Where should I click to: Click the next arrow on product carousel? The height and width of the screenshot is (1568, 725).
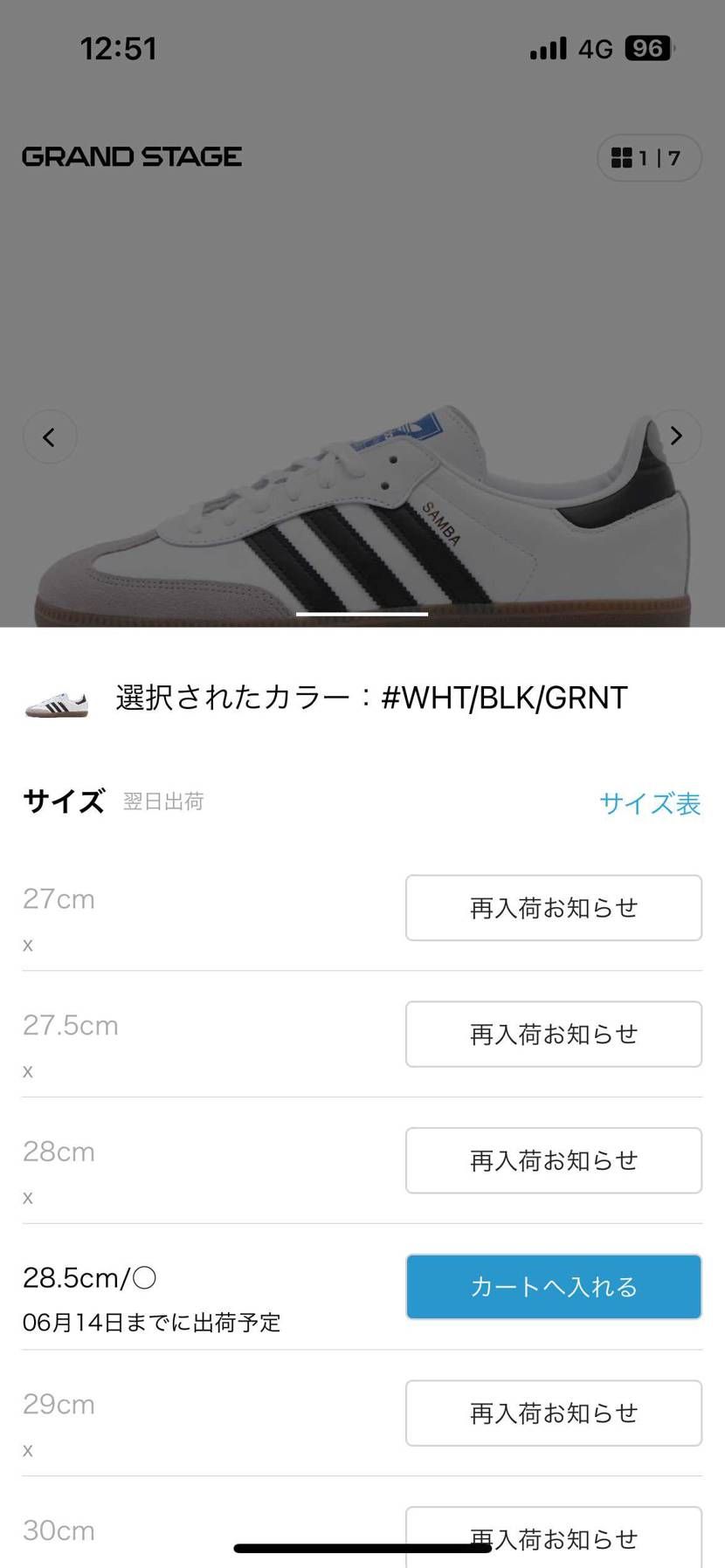click(674, 435)
